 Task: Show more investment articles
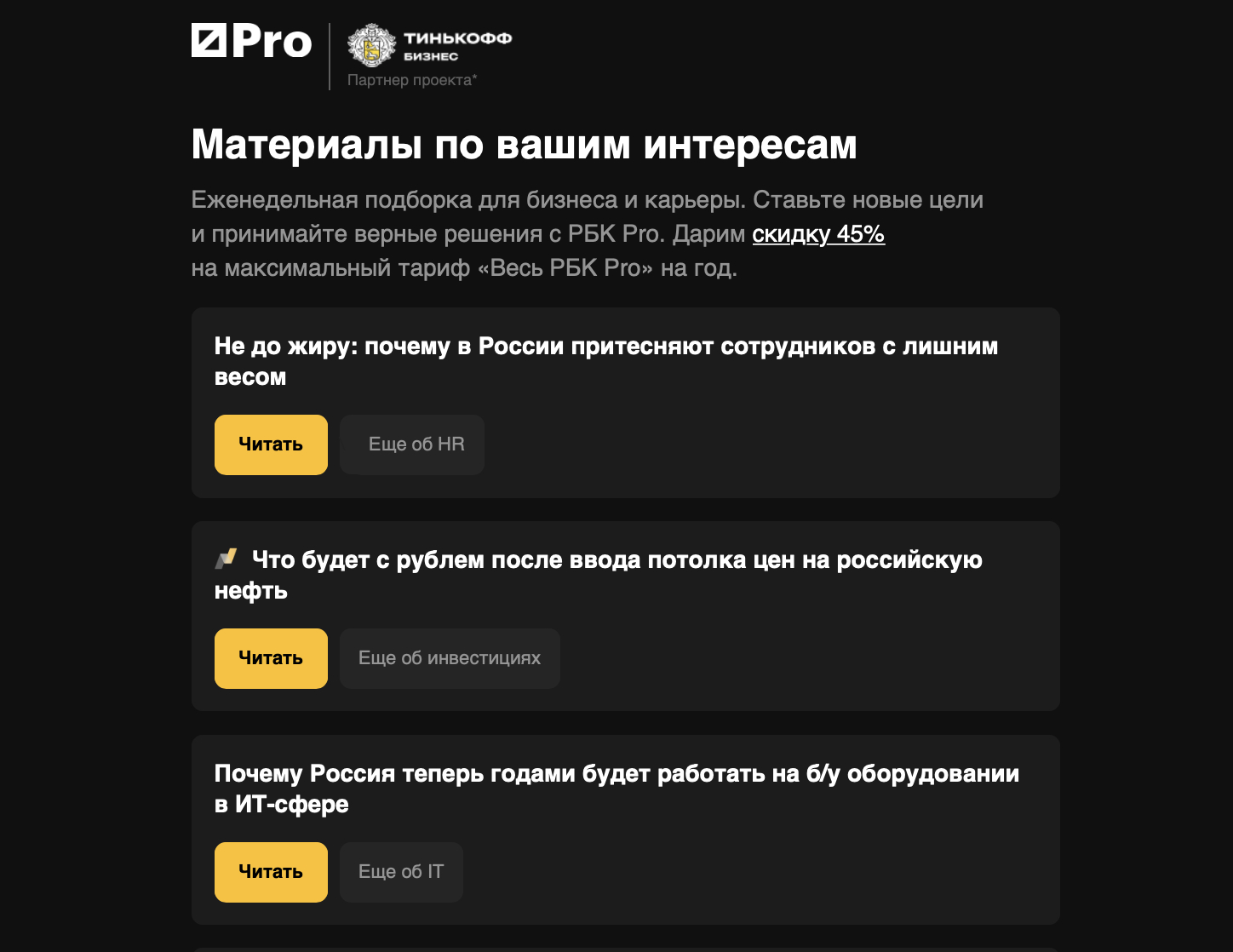tap(450, 658)
